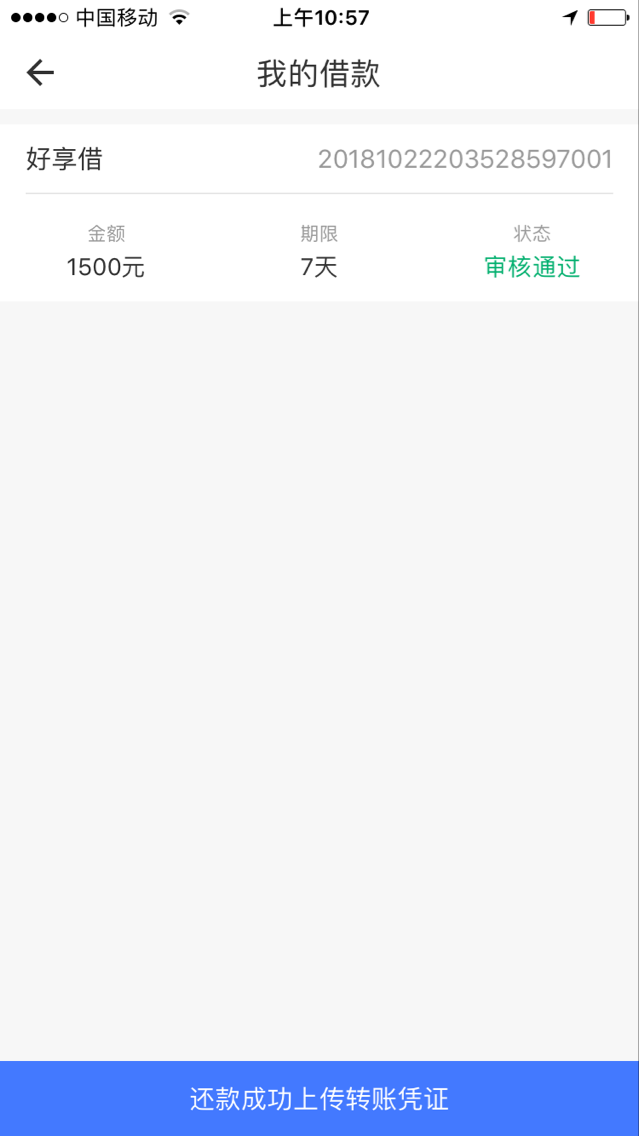
Task: Open the 好享借 loan record card
Action: coord(319,212)
